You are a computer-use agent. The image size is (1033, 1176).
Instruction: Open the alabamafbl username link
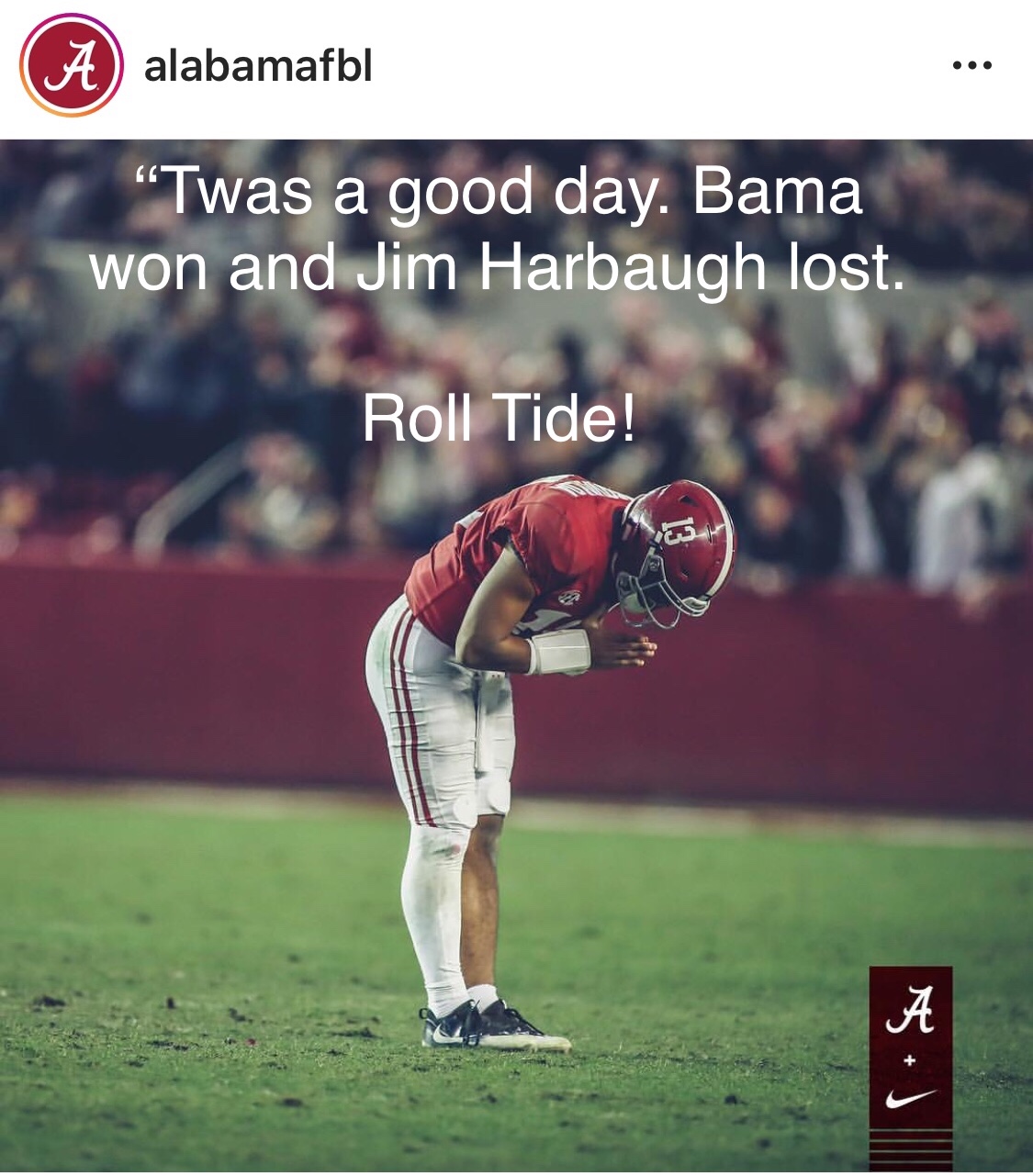point(258,66)
